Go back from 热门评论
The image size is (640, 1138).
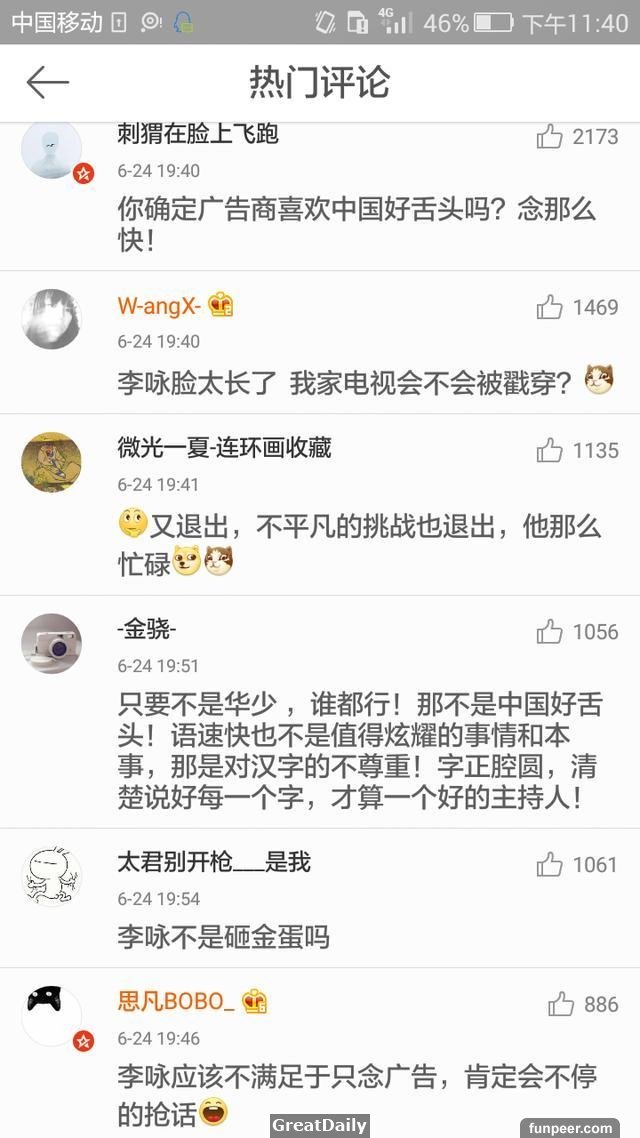click(47, 83)
